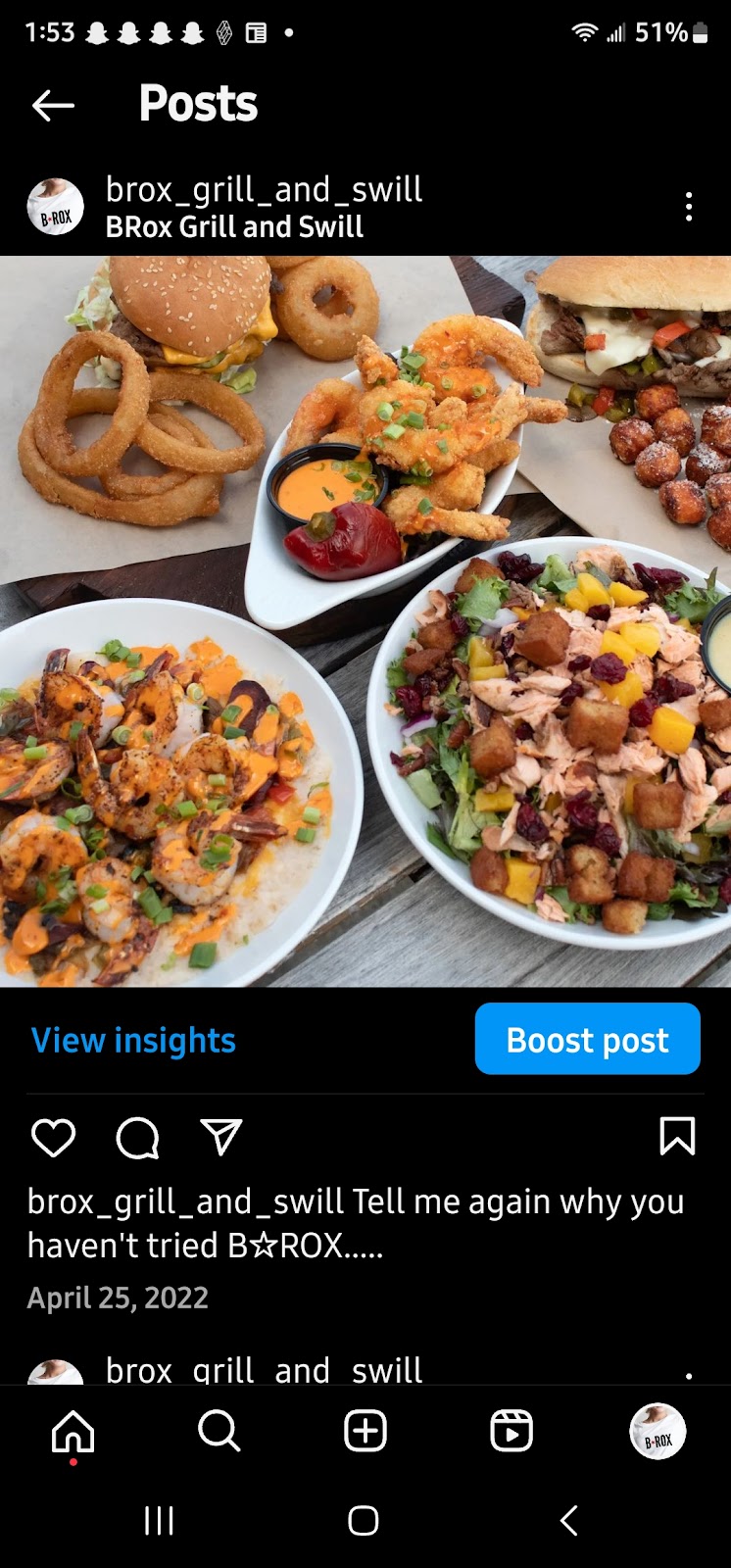This screenshot has height=1568, width=731.
Task: Save the post with the bookmark icon
Action: (x=676, y=1138)
